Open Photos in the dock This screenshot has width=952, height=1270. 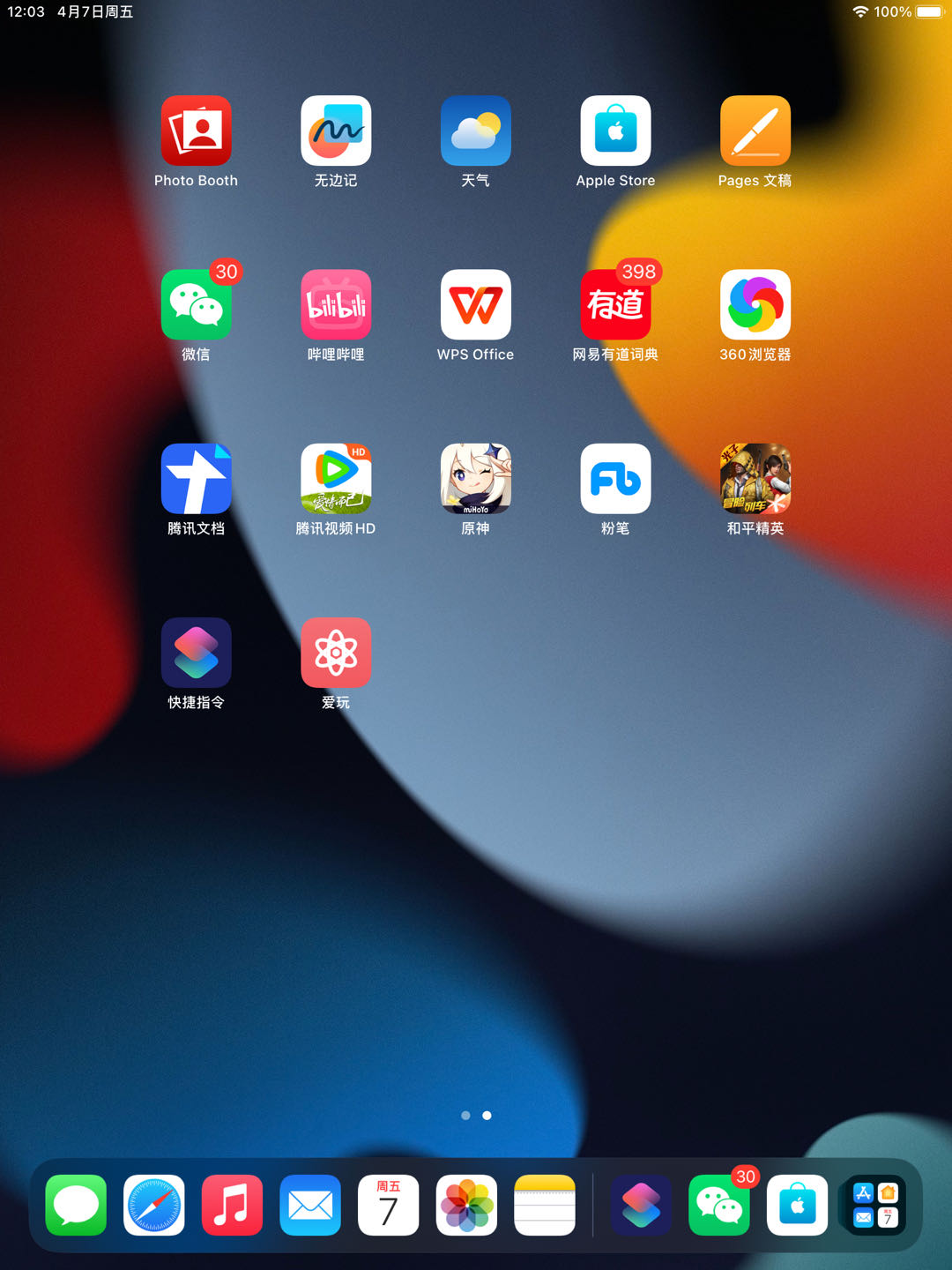click(x=466, y=1205)
